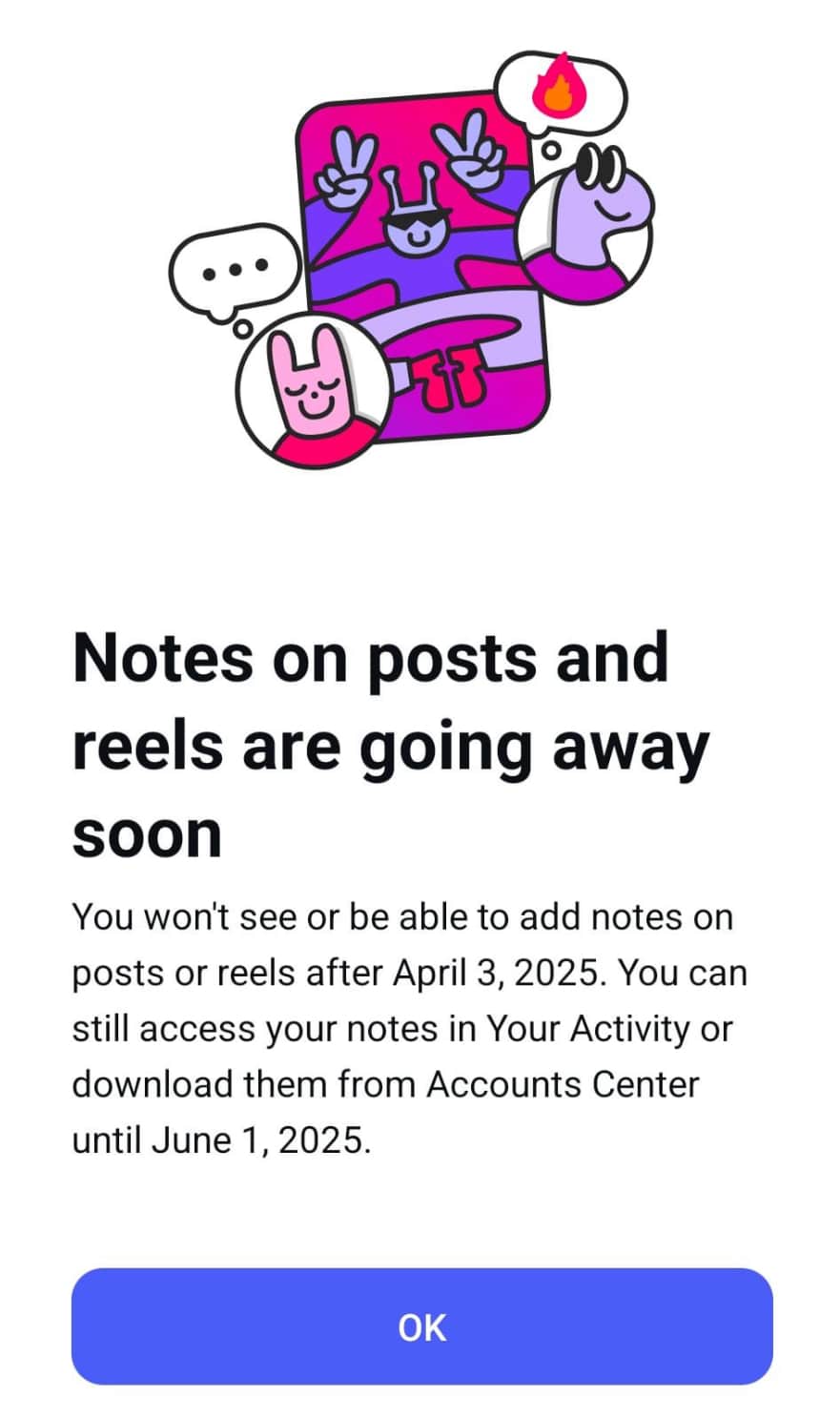This screenshot has height=1417, width=840.
Task: Dismiss the notice by tapping OK
Action: pyautogui.click(x=421, y=1325)
